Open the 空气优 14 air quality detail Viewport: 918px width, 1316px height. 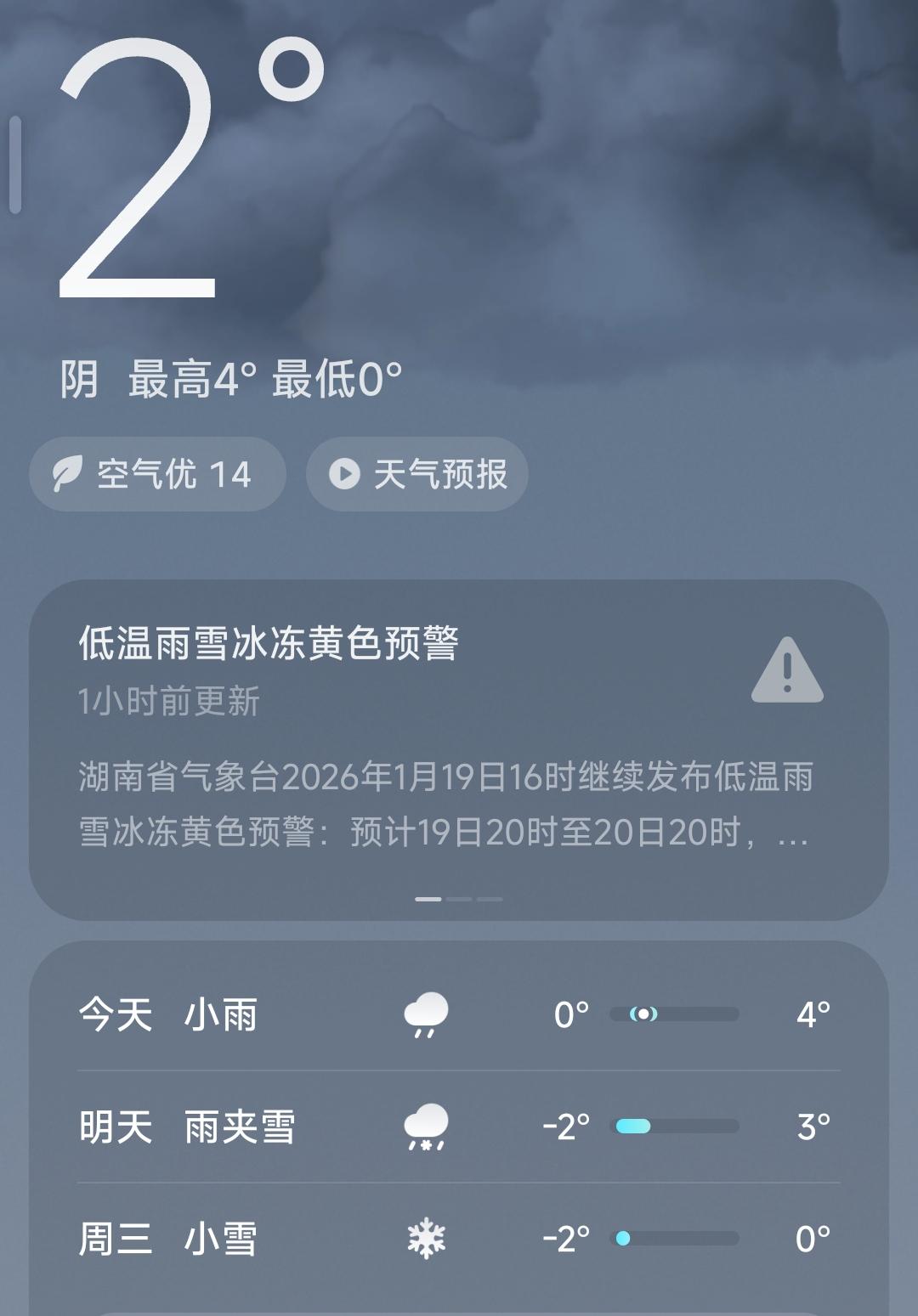coord(158,474)
